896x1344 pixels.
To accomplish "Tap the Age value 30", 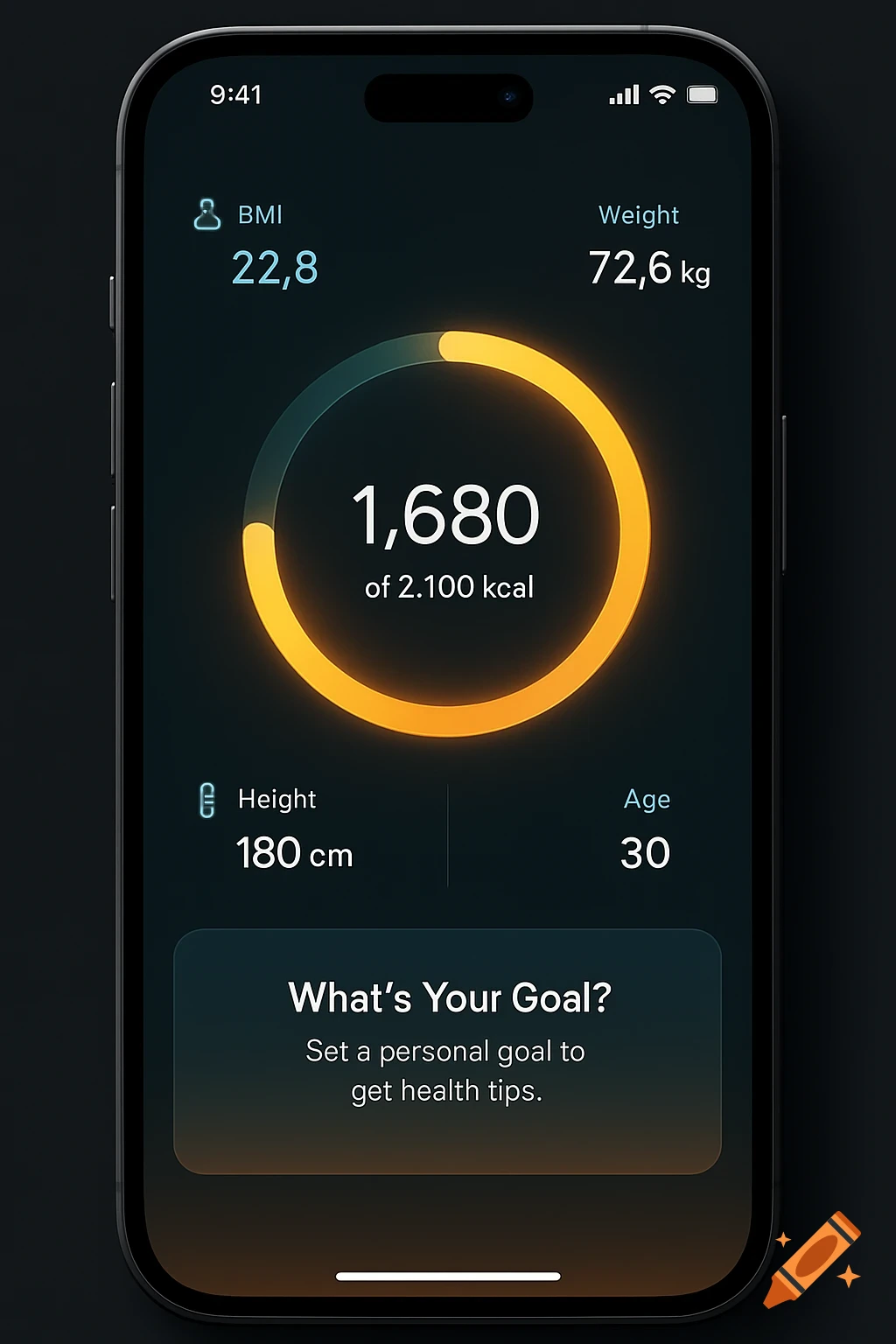I will tap(645, 852).
